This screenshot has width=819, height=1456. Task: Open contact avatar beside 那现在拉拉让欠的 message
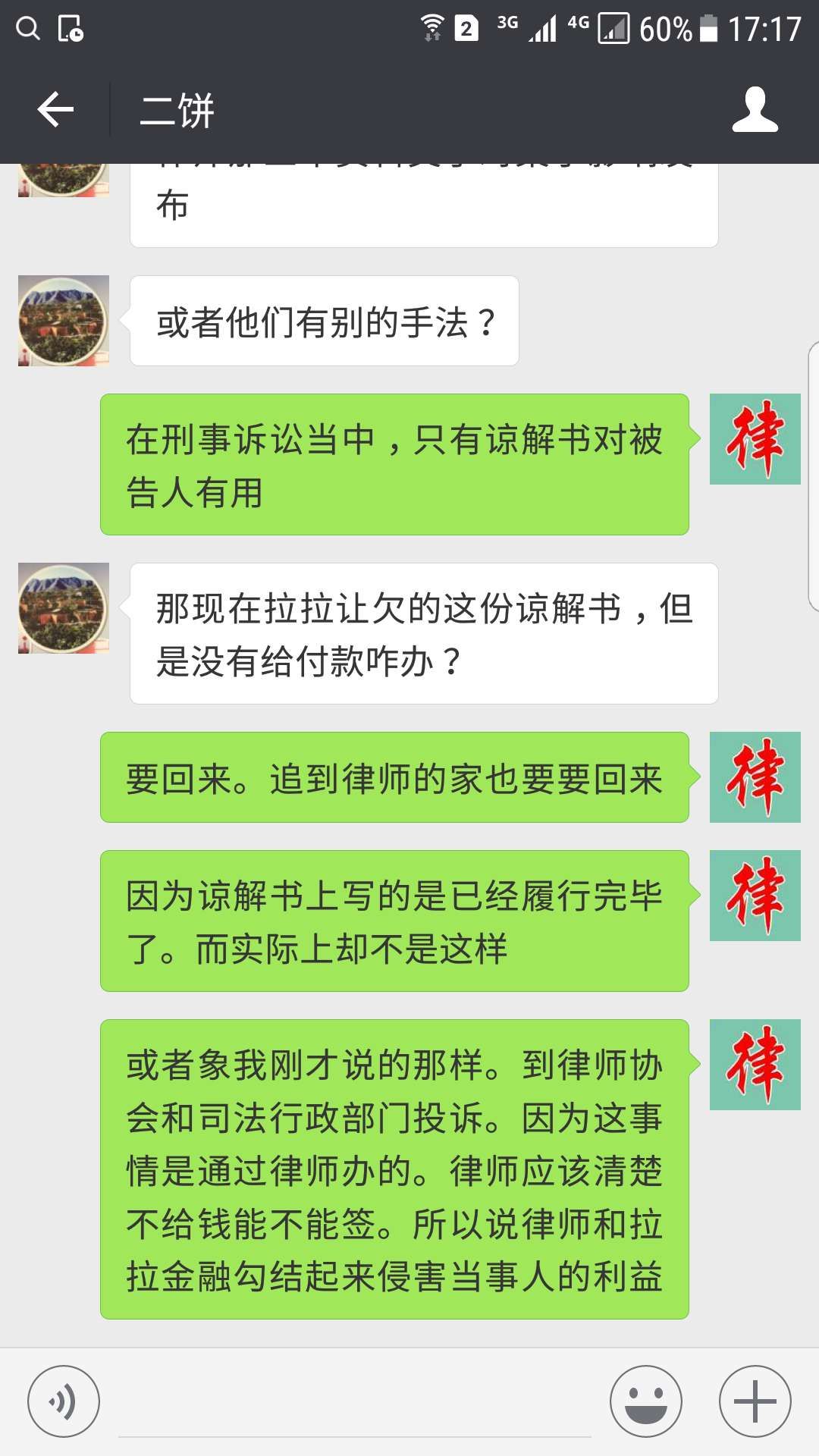point(64,608)
